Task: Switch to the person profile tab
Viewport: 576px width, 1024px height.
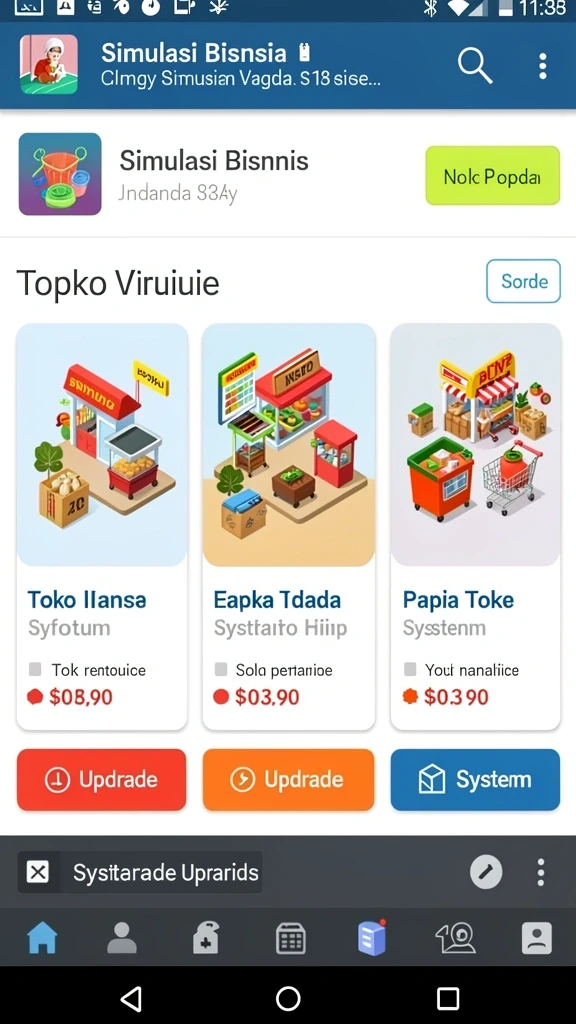Action: click(122, 938)
